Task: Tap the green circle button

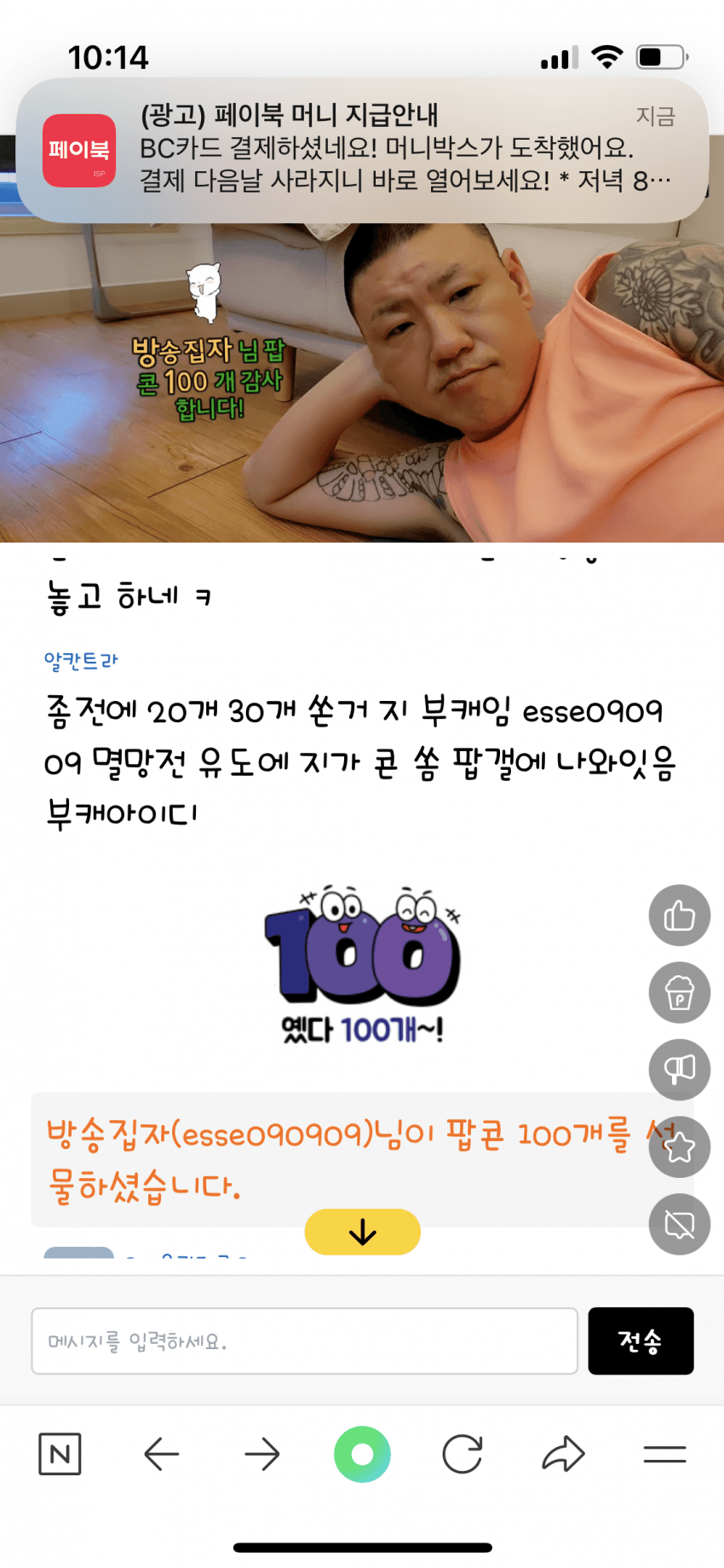Action: pos(362,1454)
